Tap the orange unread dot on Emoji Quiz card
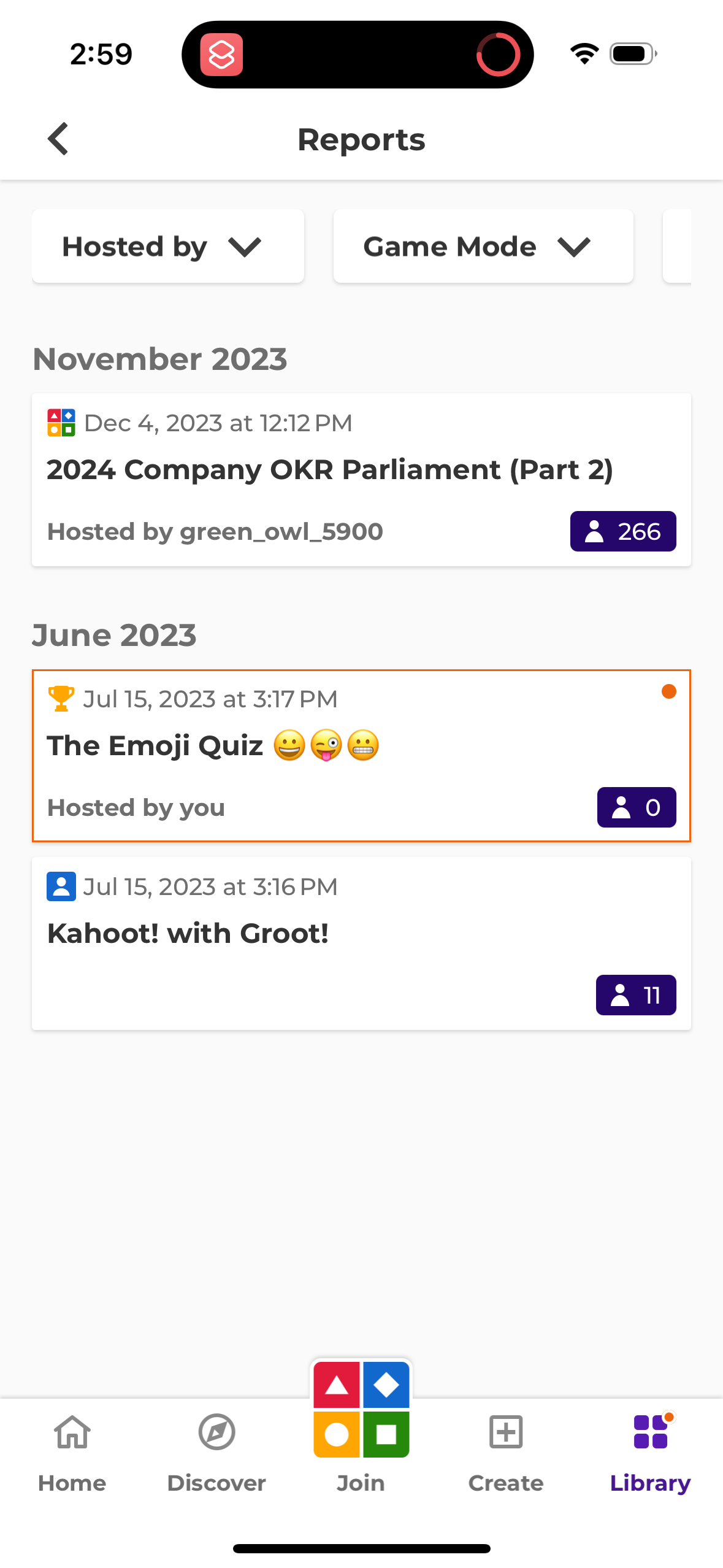The width and height of the screenshot is (723, 1568). [x=670, y=691]
